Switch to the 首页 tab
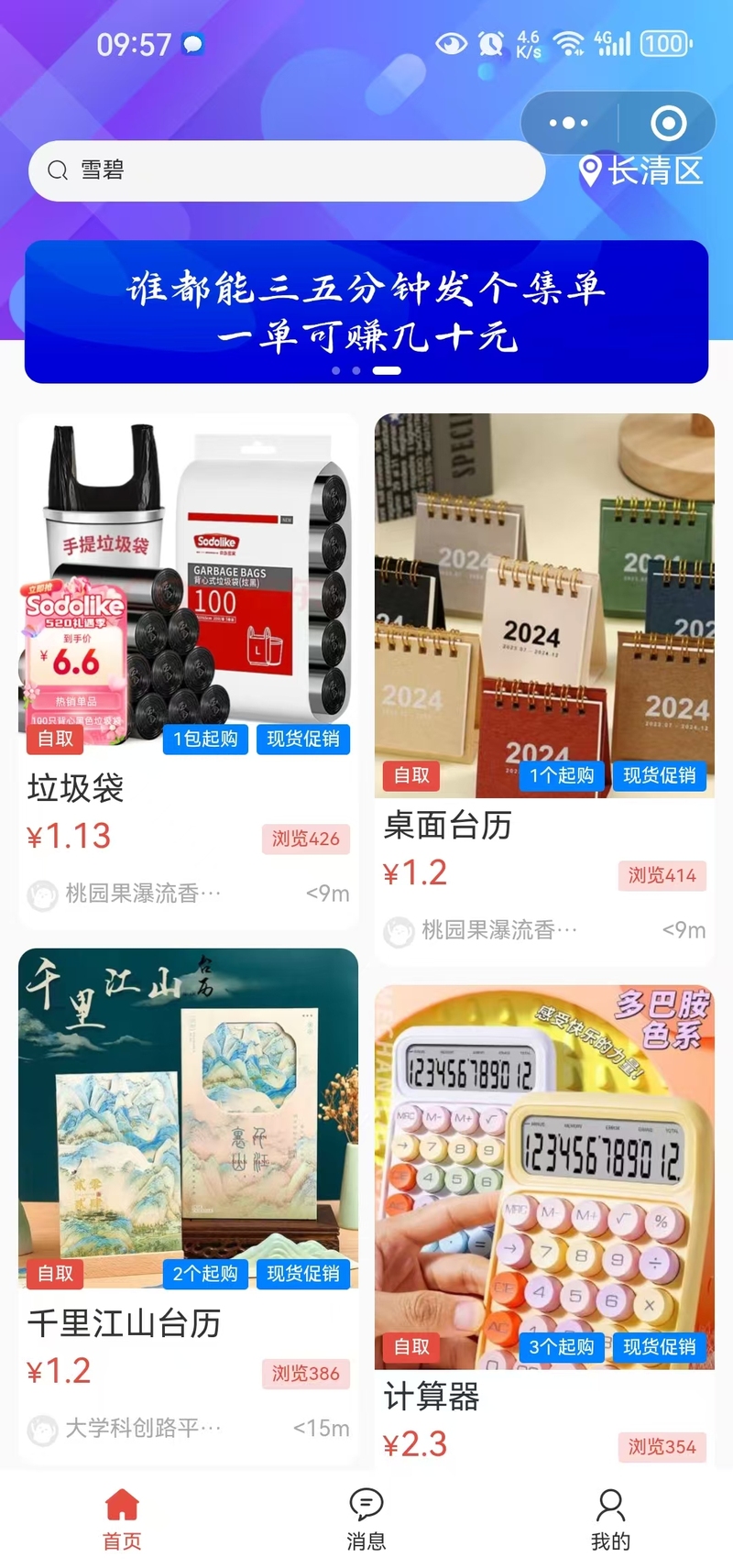The height and width of the screenshot is (1568, 733). tap(122, 1519)
